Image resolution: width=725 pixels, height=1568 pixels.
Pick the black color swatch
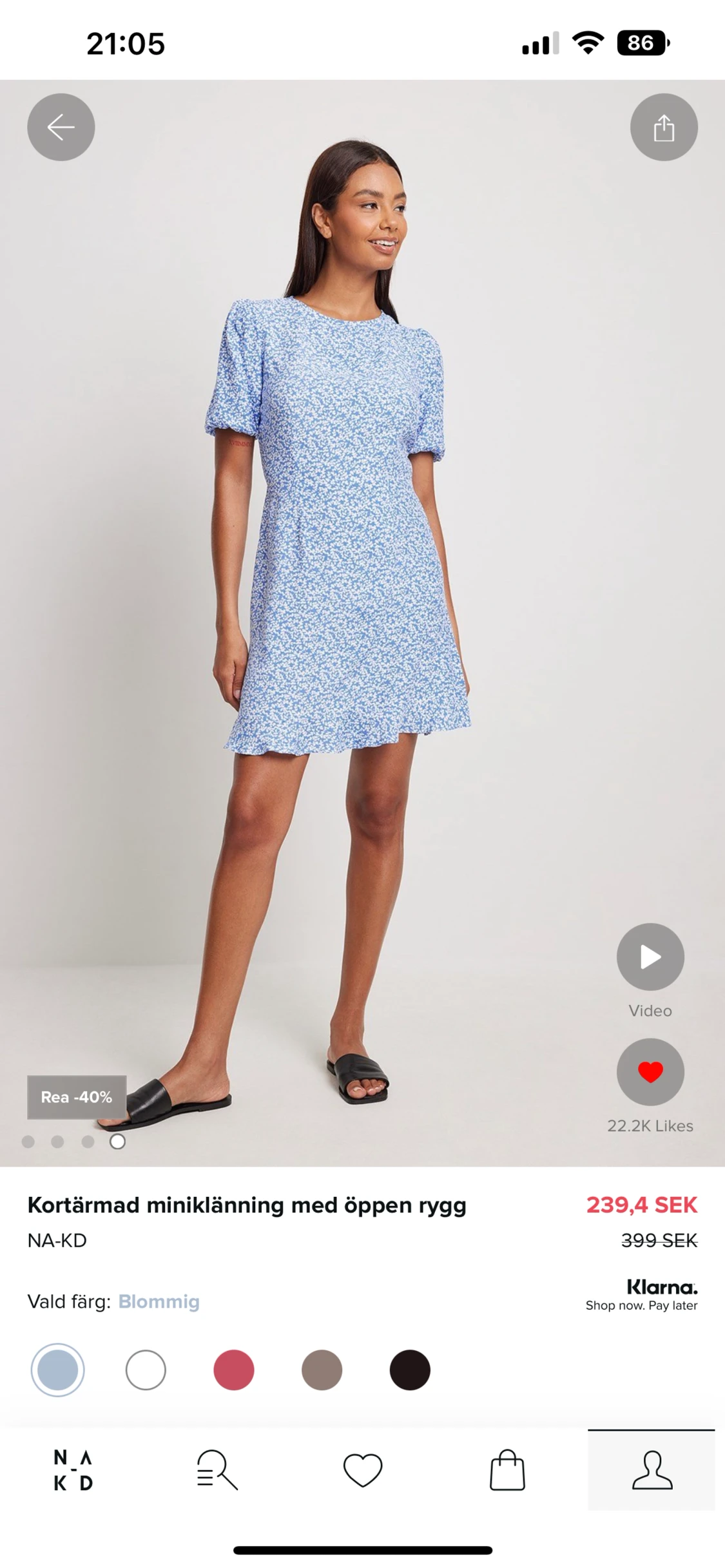410,1370
